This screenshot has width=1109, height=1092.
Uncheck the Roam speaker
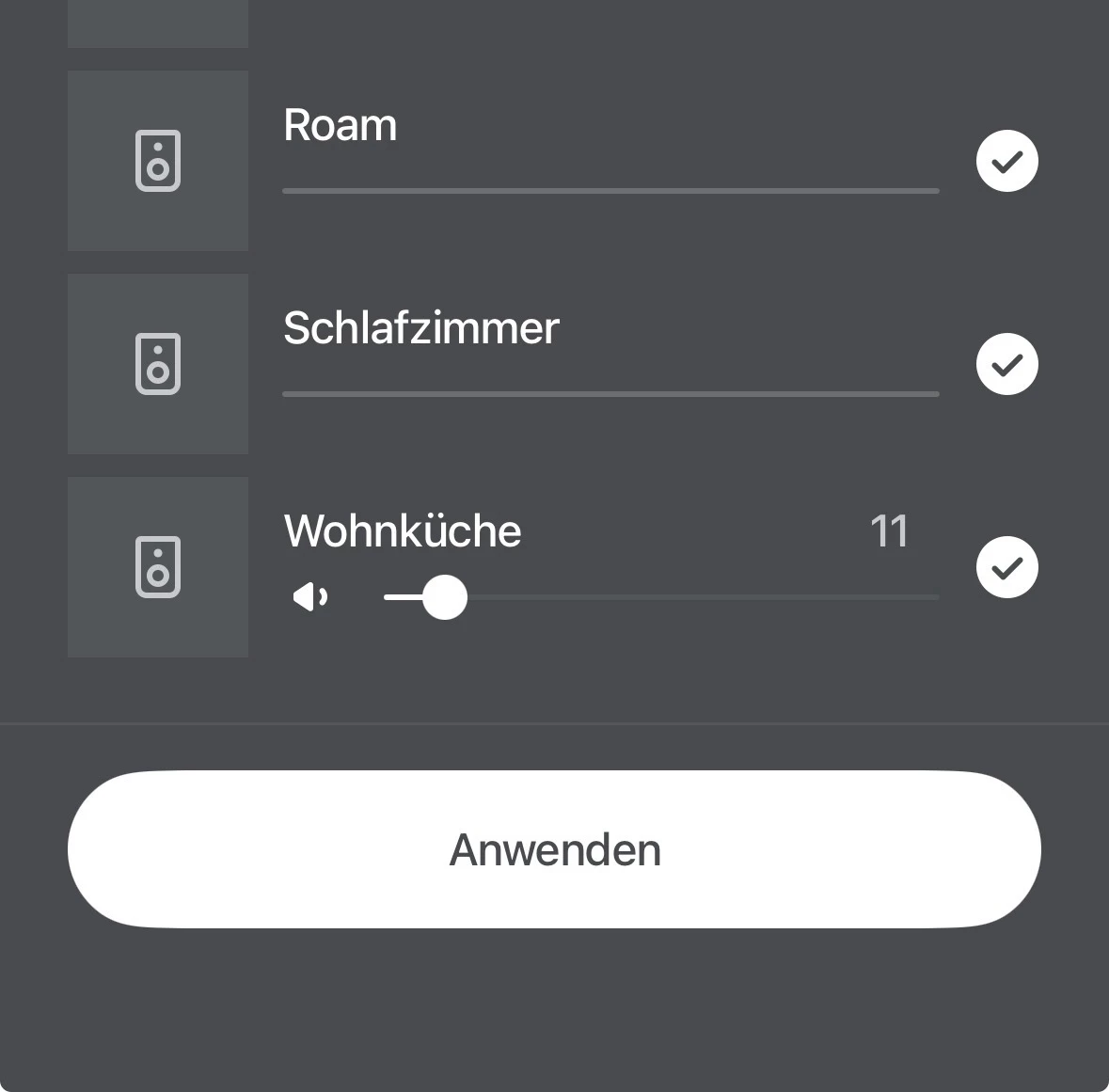pyautogui.click(x=1006, y=161)
